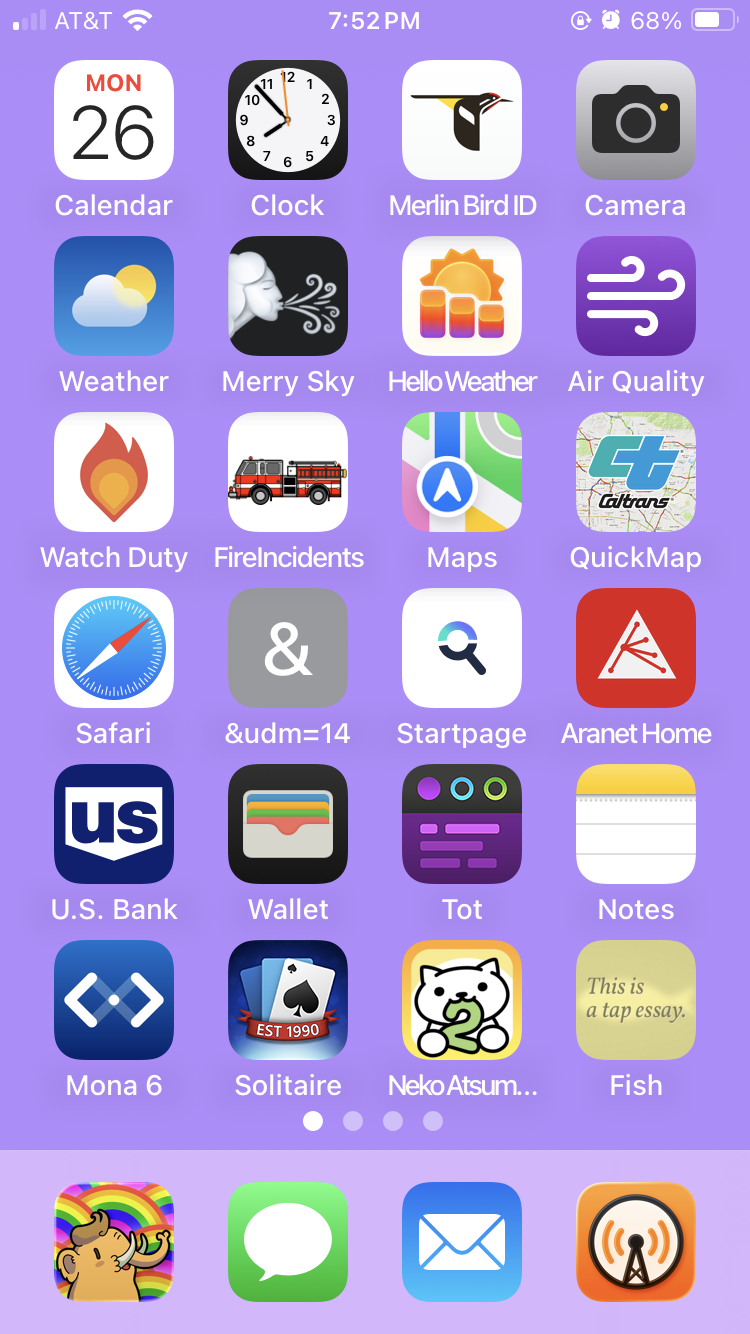The width and height of the screenshot is (750, 1334).
Task: Open Aranet Home
Action: point(635,648)
